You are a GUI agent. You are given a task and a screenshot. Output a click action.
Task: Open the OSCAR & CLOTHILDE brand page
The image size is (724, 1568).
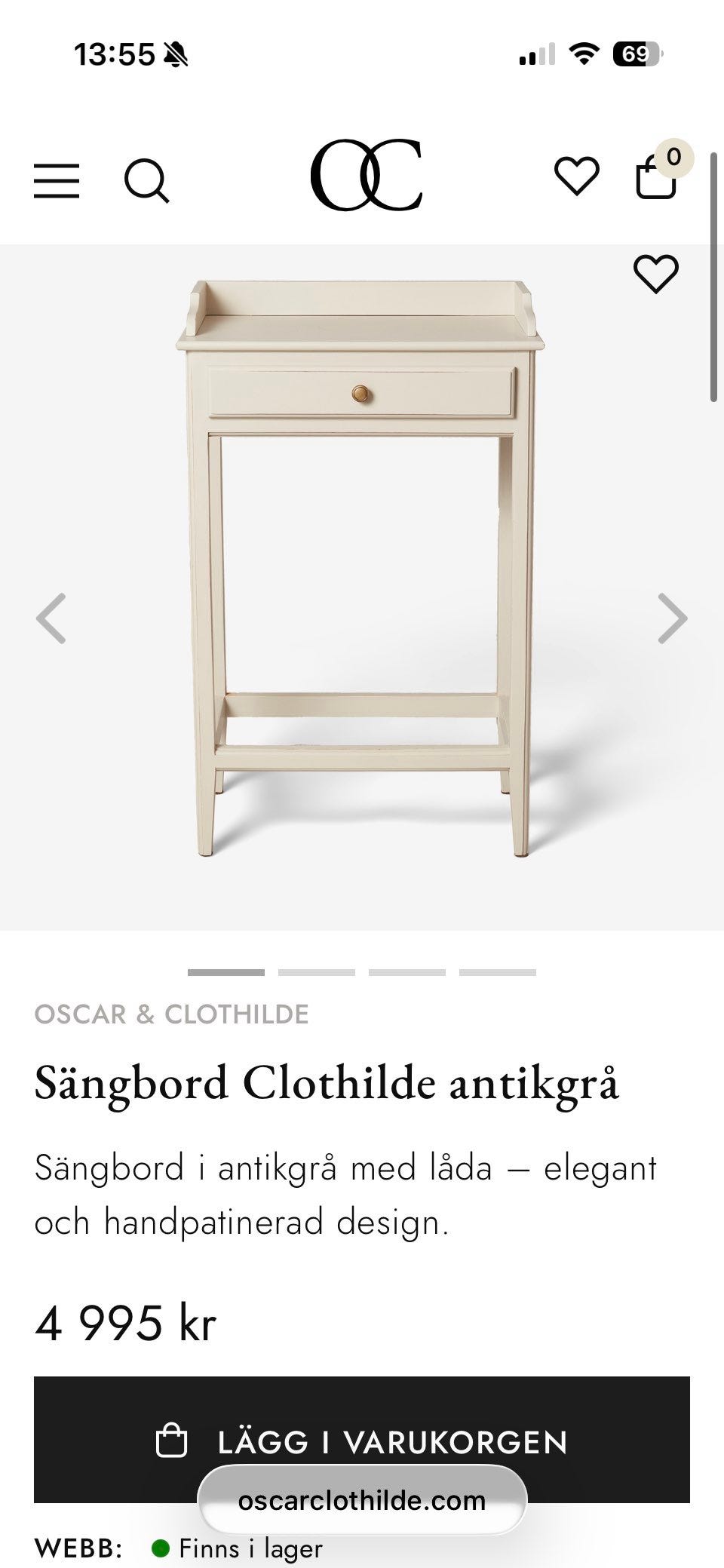coord(173,1014)
